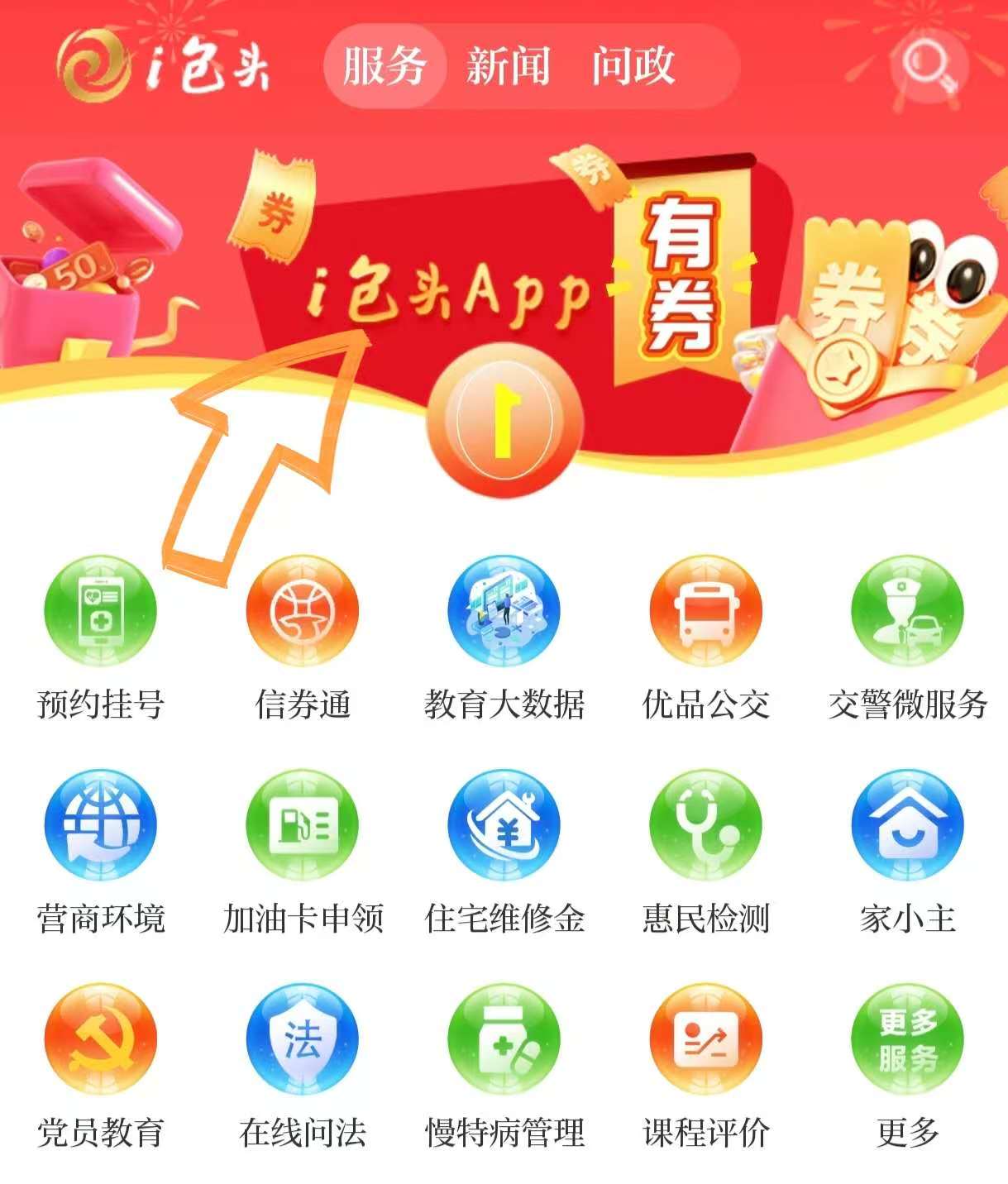Open 慢特病管理
This screenshot has height=1184, width=1008.
click(x=504, y=1039)
